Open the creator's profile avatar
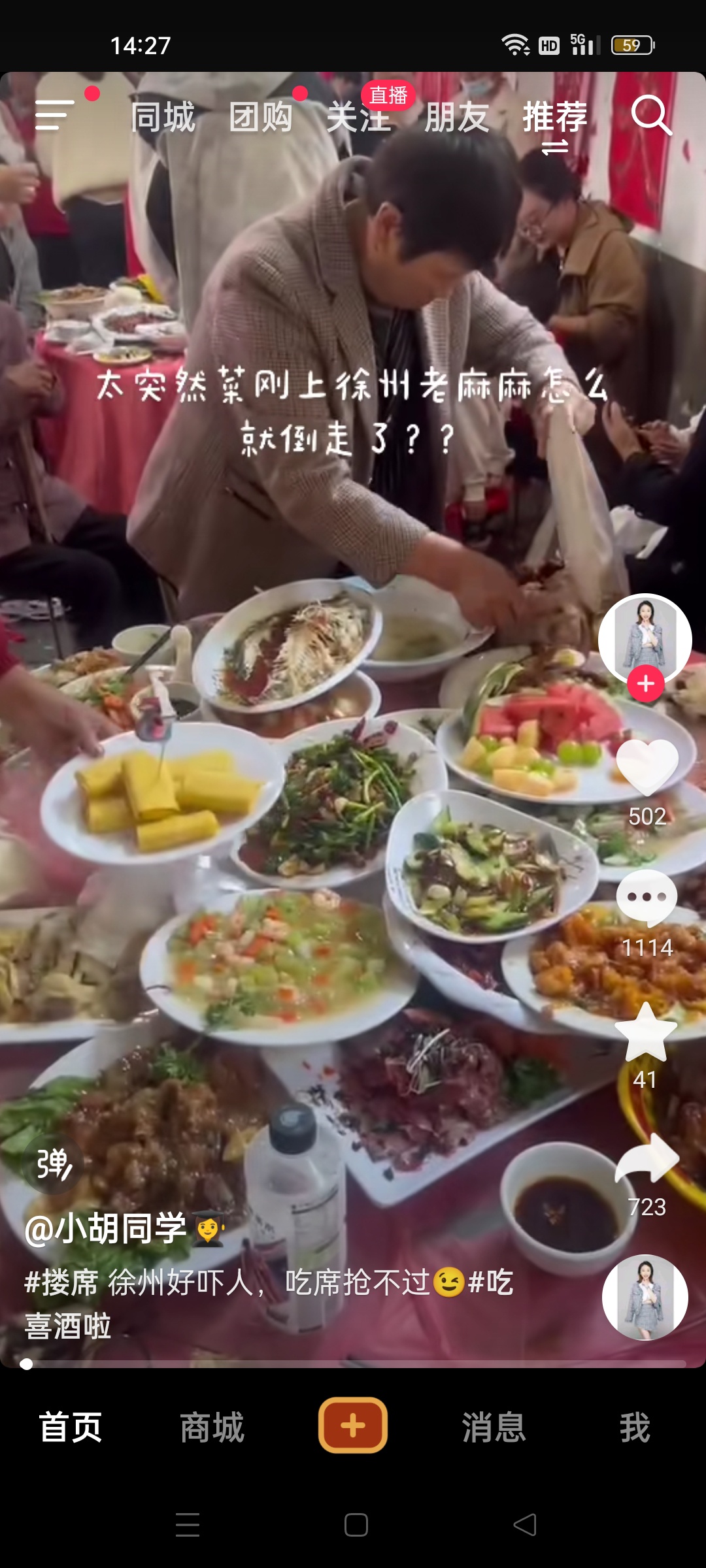The width and height of the screenshot is (706, 1568). [645, 637]
